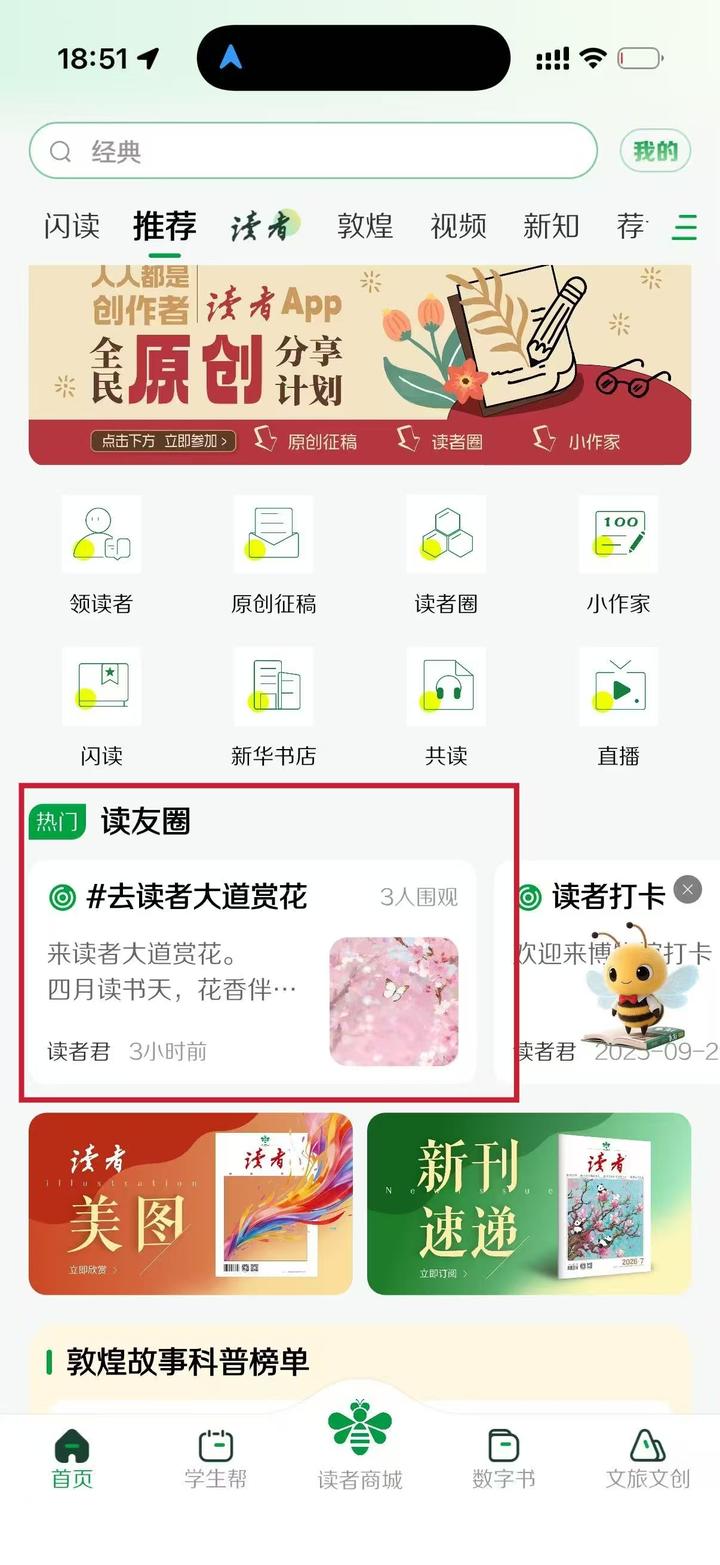Switch to the 闪读 top tab
The height and width of the screenshot is (1565, 720).
(71, 226)
